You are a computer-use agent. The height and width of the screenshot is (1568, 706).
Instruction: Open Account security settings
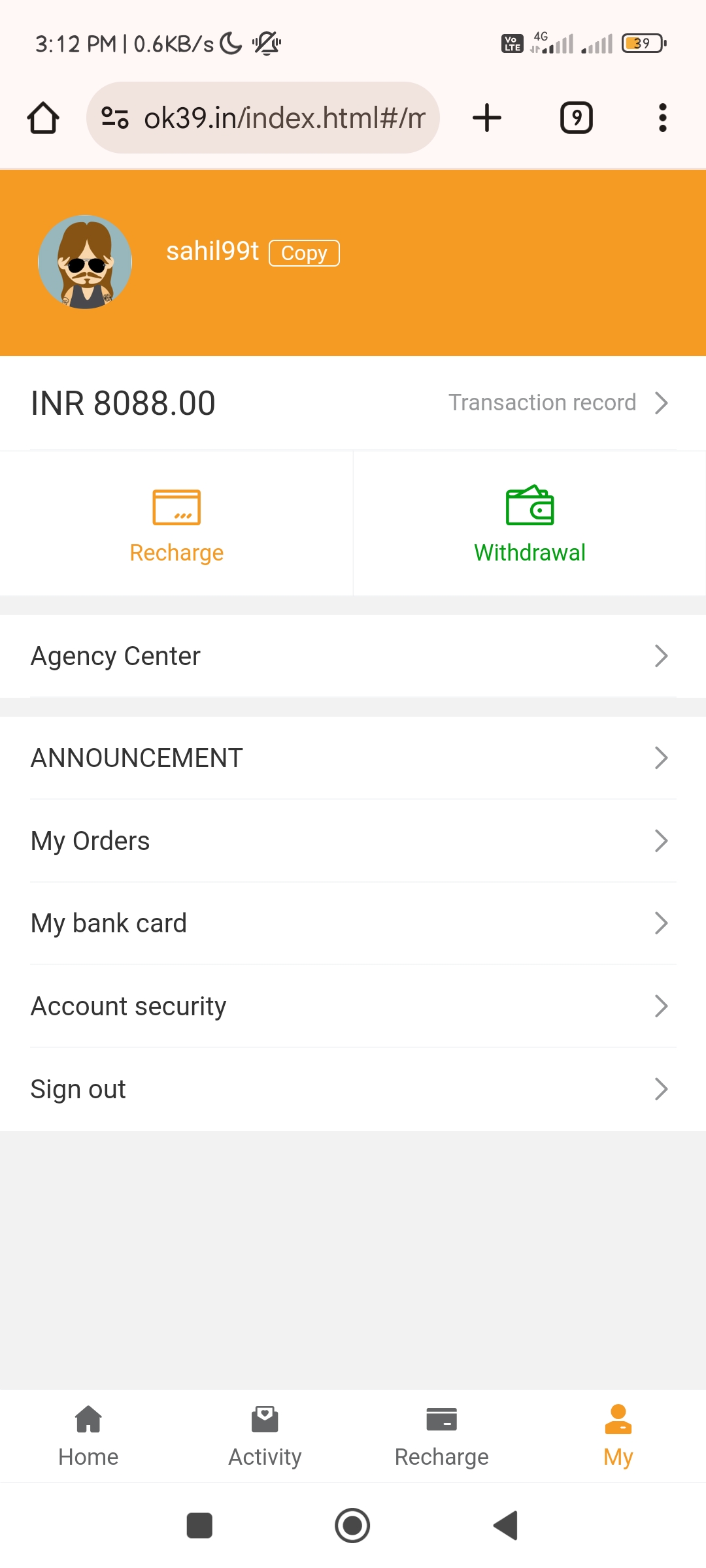click(353, 1006)
